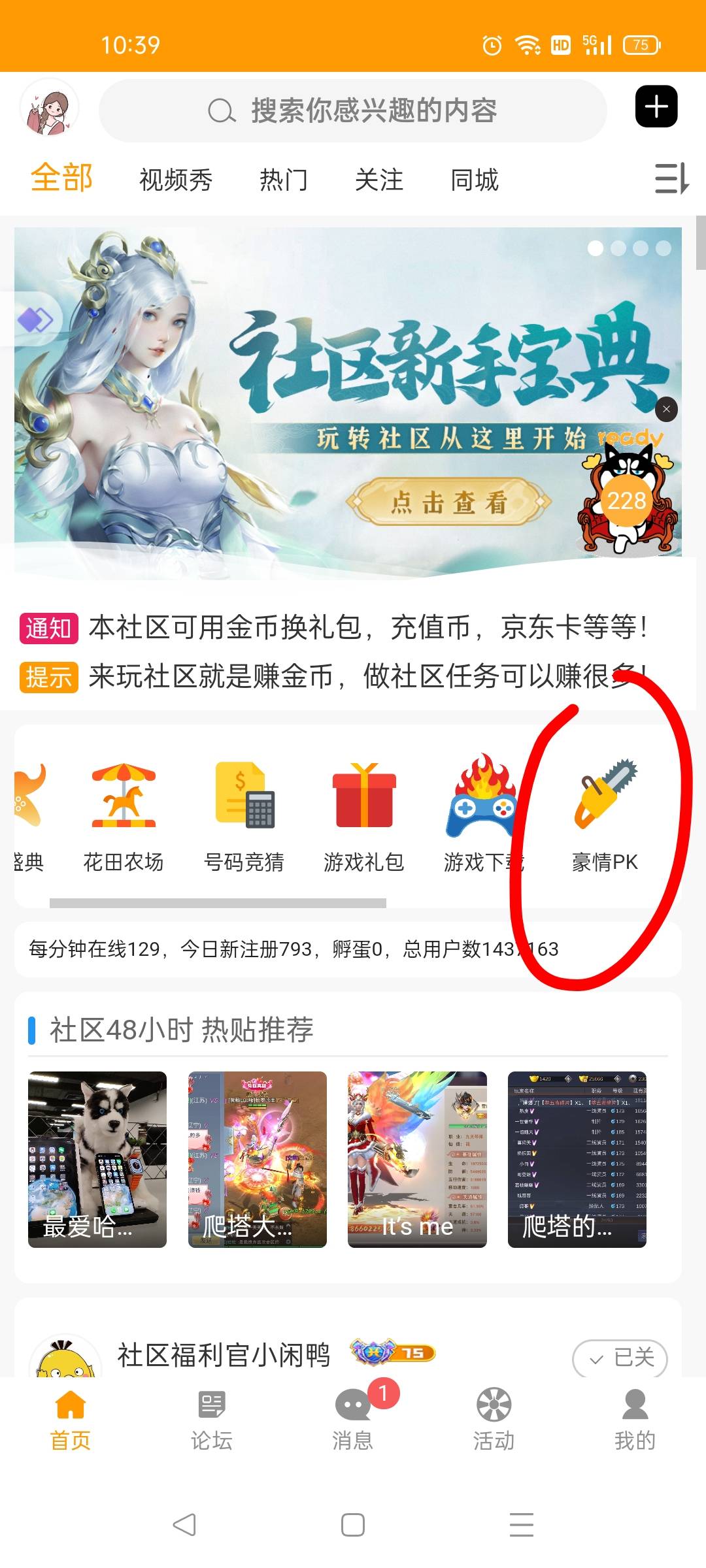Switch to the 热门 tab
The height and width of the screenshot is (1568, 706).
[283, 180]
